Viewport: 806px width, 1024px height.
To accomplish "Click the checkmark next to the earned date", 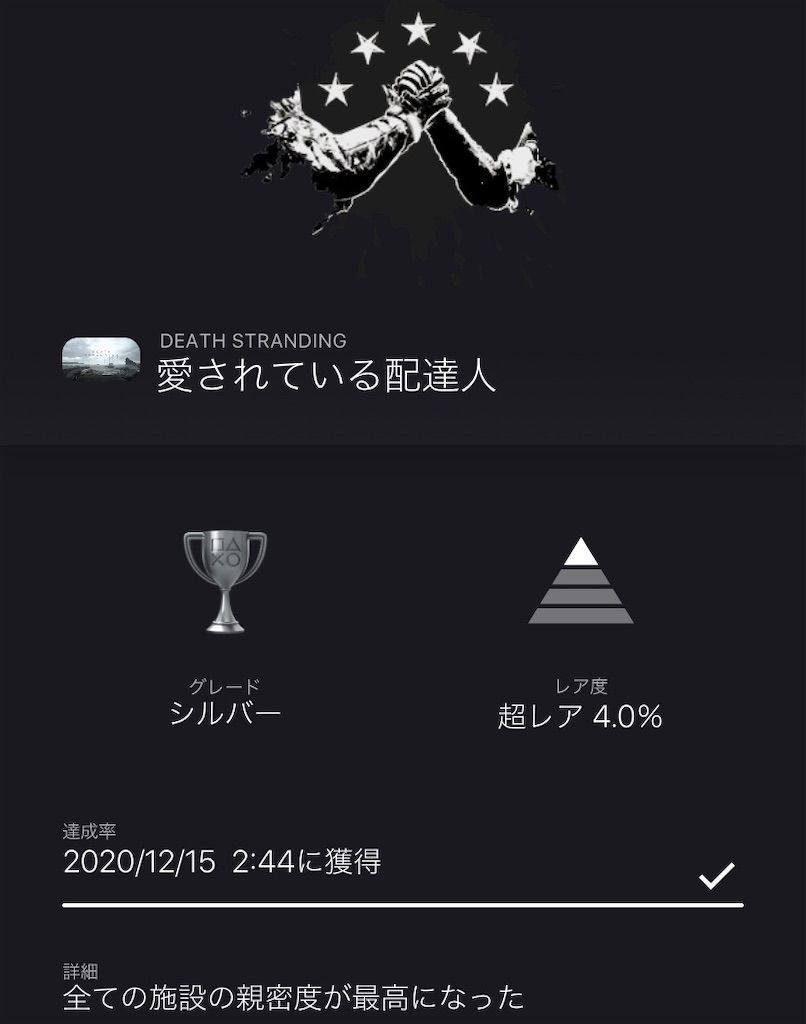I will tap(717, 873).
